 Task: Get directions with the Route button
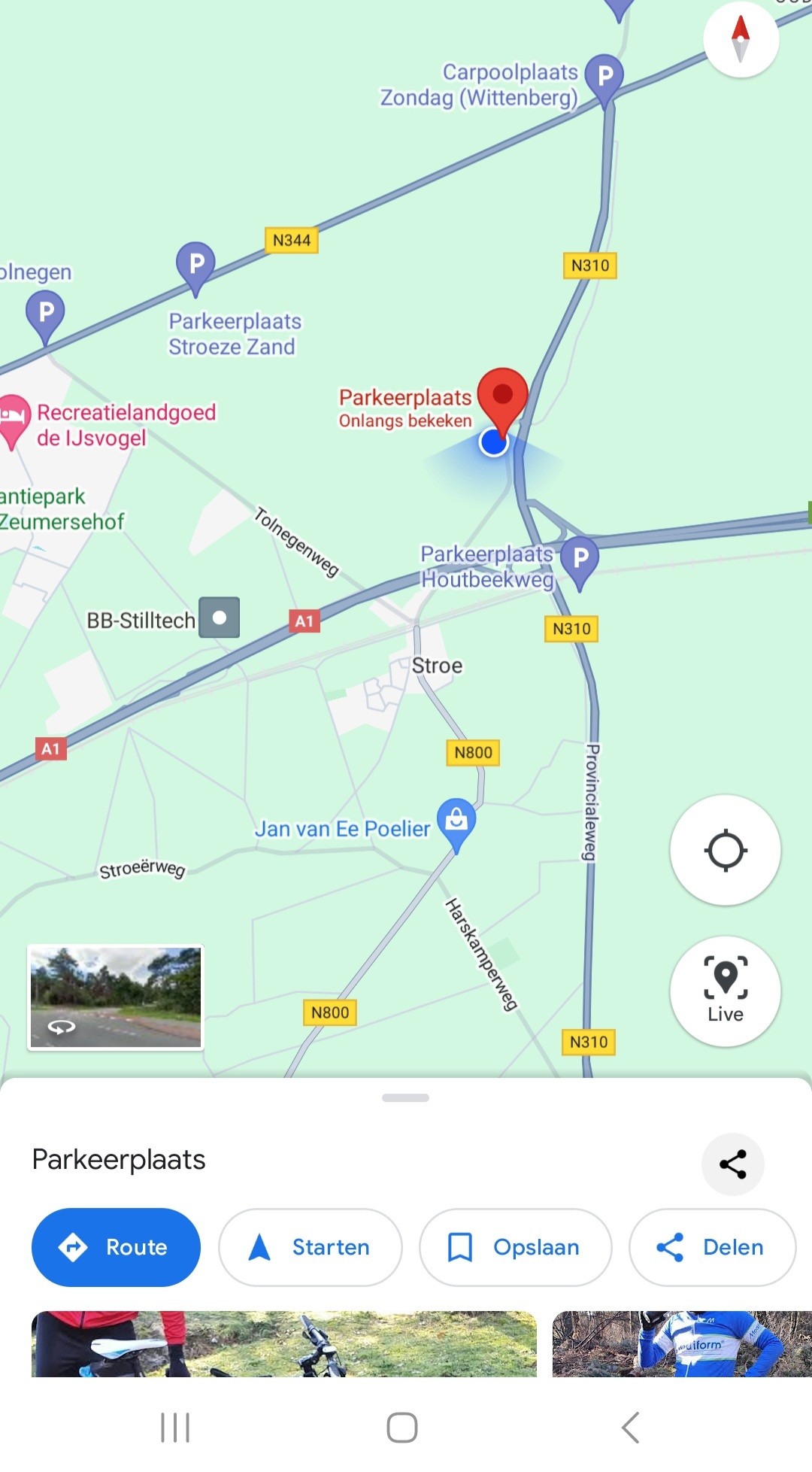[116, 1247]
